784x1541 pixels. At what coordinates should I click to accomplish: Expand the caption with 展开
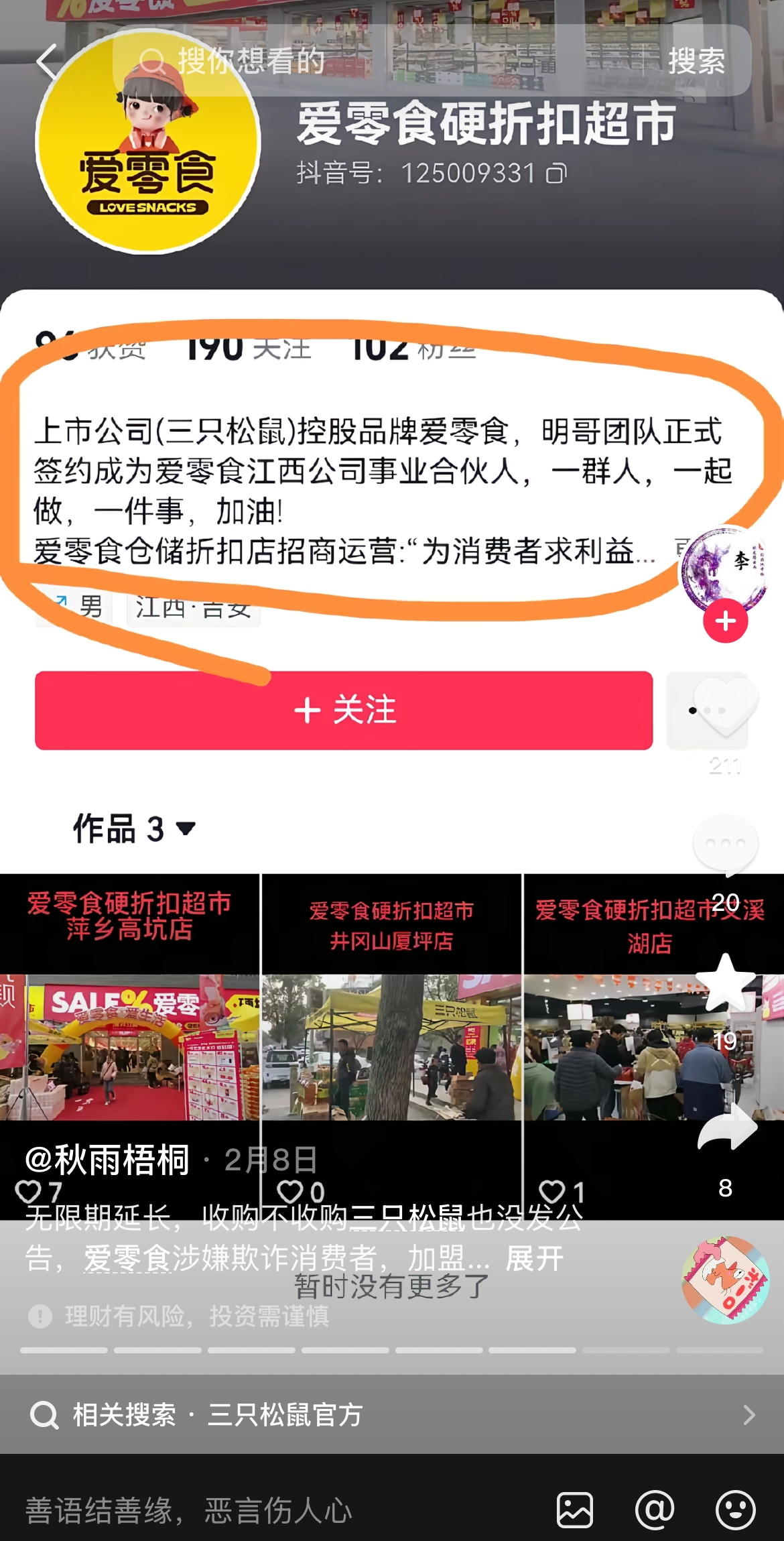pyautogui.click(x=534, y=1258)
